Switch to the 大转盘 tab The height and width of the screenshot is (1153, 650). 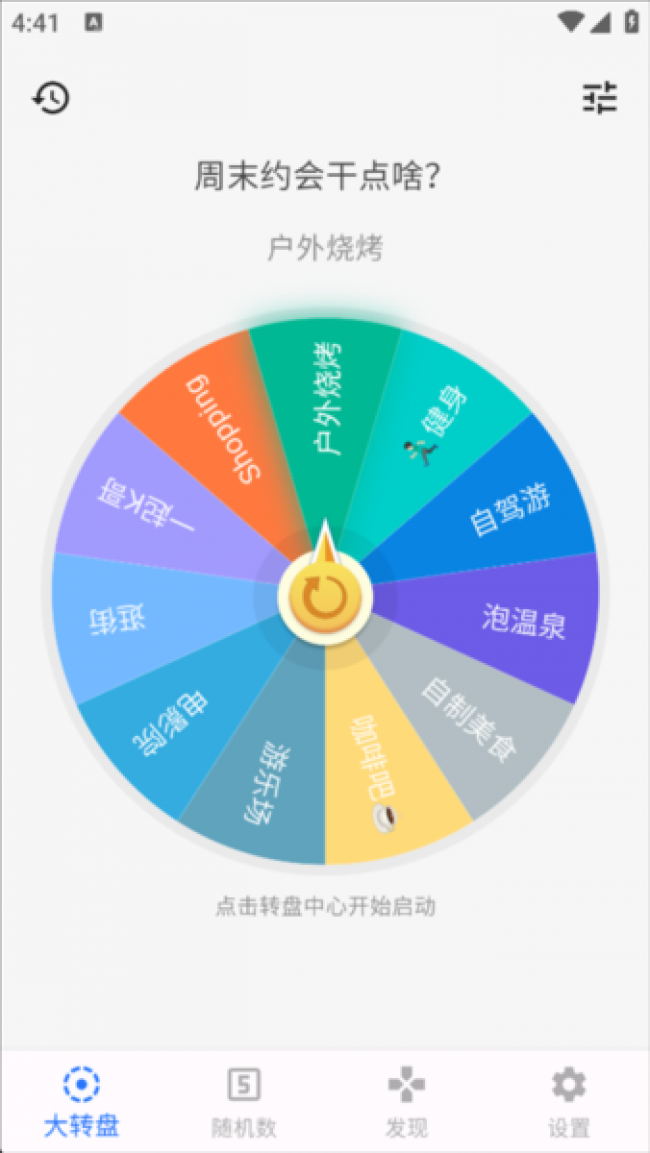82,1100
